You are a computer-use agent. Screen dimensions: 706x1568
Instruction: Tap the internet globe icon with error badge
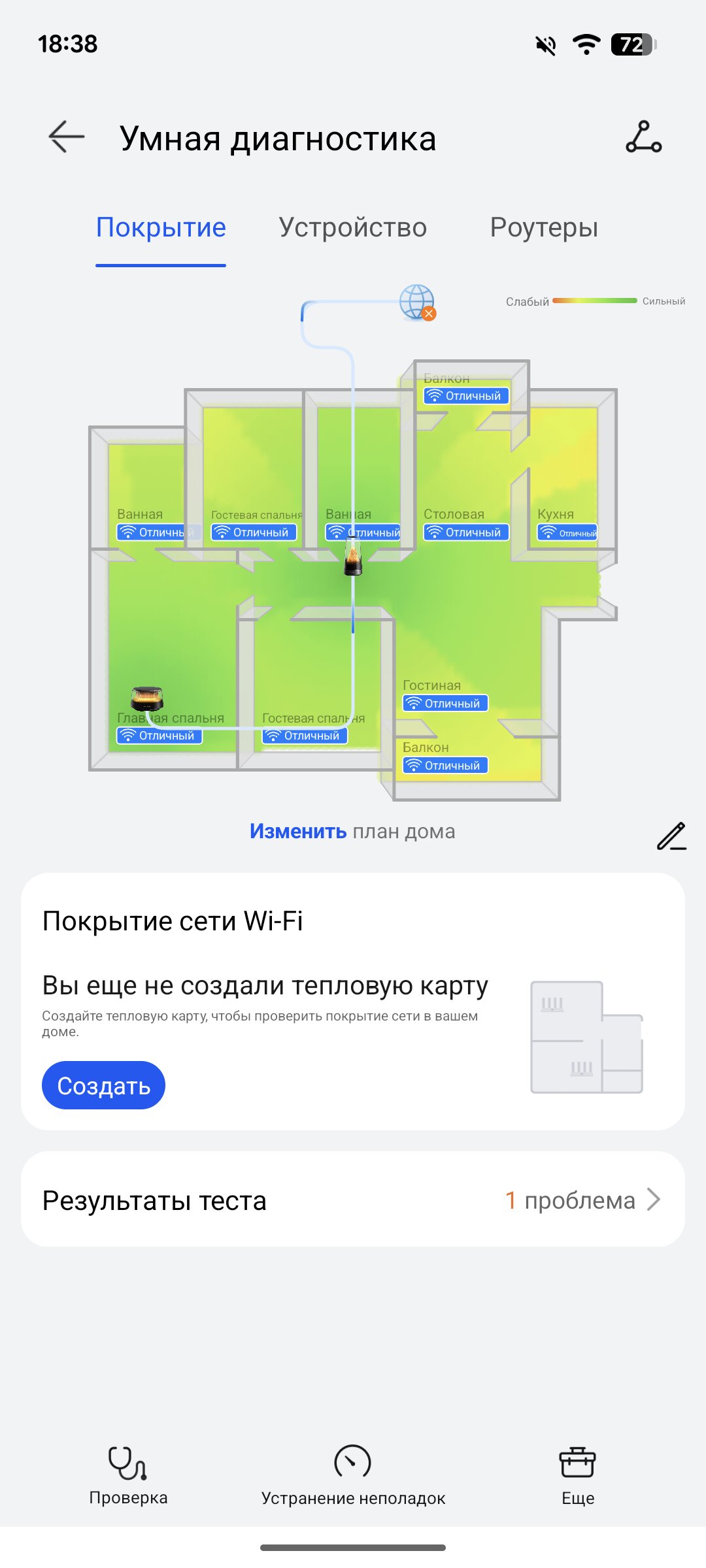pos(417,302)
